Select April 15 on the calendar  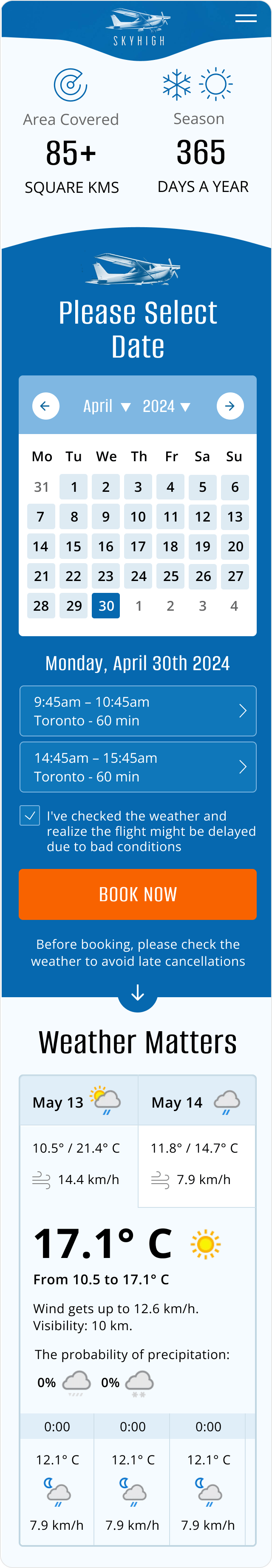pyautogui.click(x=74, y=547)
